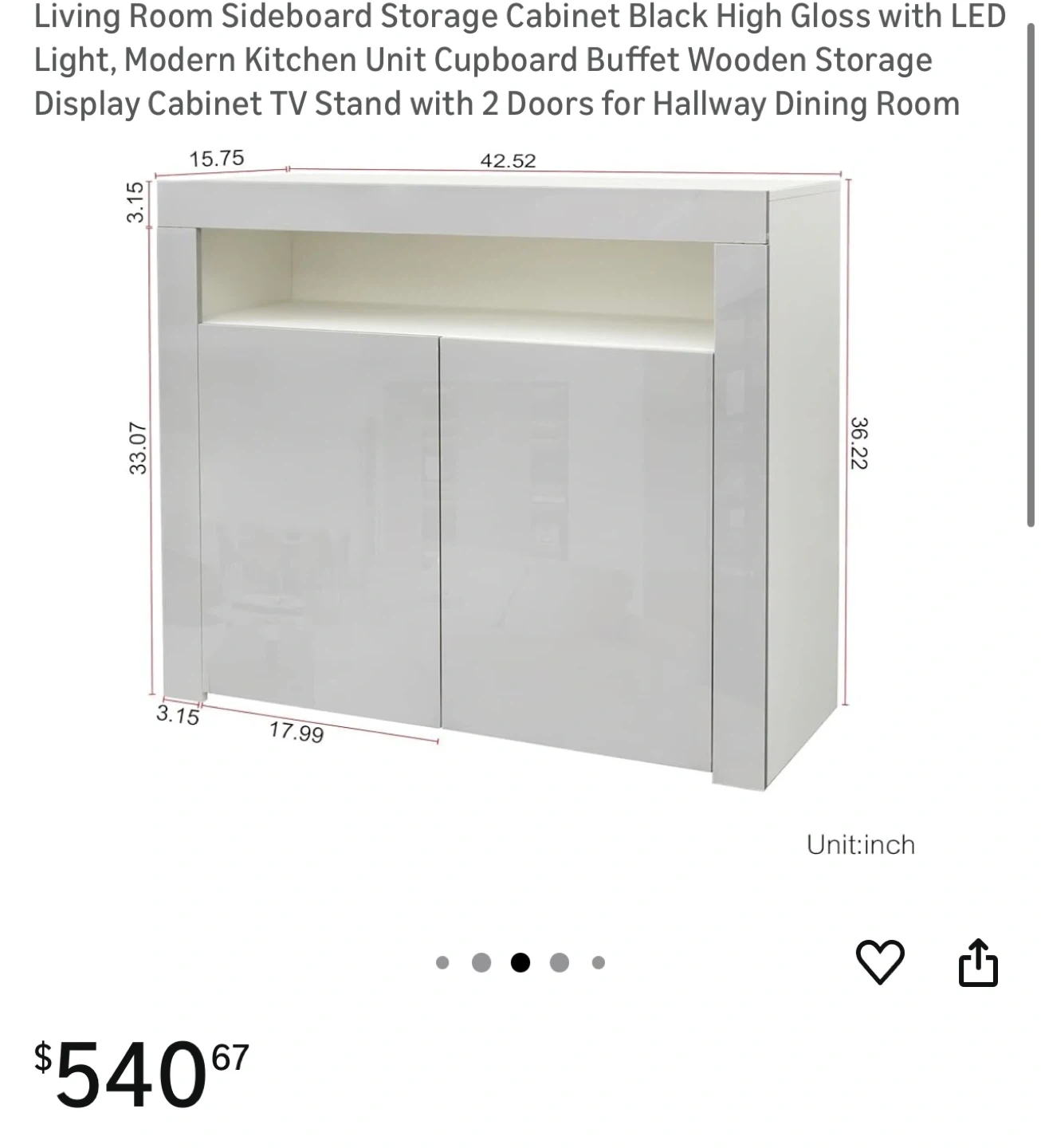The height and width of the screenshot is (1148, 1041).
Task: Jump to the second image dot
Action: coord(481,963)
